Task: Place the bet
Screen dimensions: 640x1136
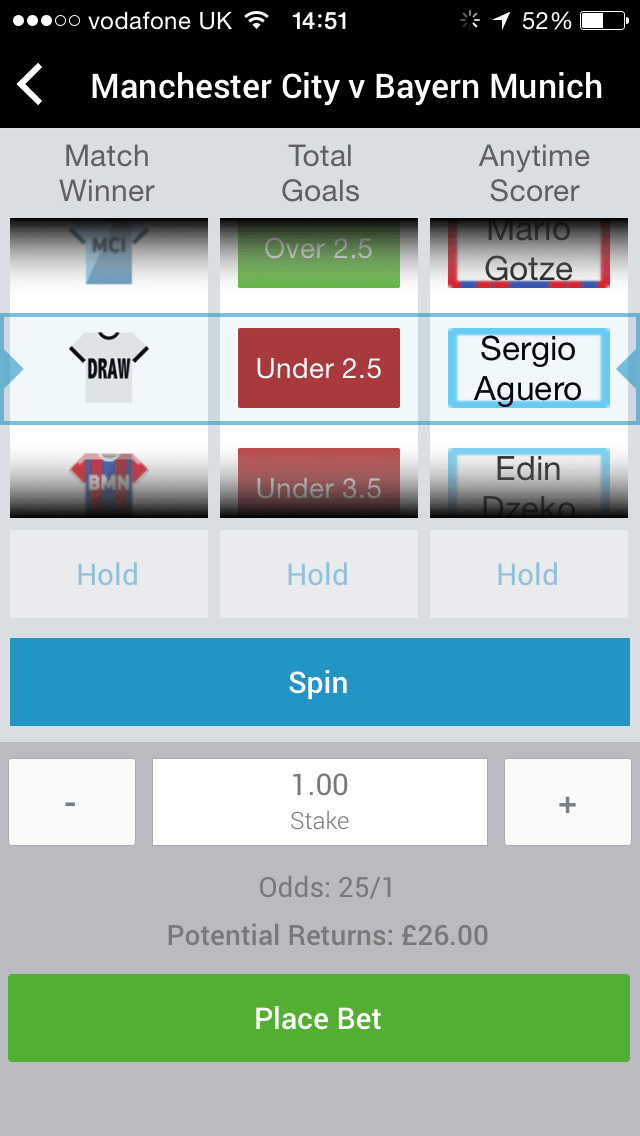Action: click(x=319, y=1018)
